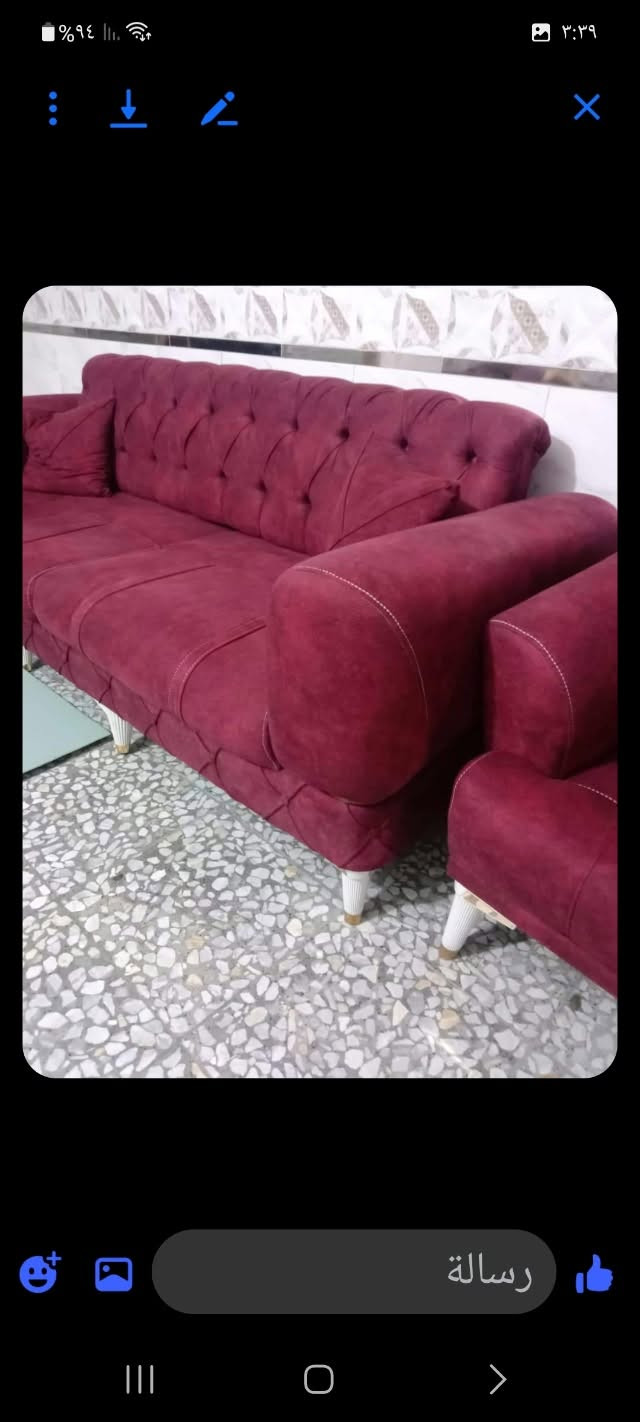Send a thumbs-up like

click(594, 1273)
